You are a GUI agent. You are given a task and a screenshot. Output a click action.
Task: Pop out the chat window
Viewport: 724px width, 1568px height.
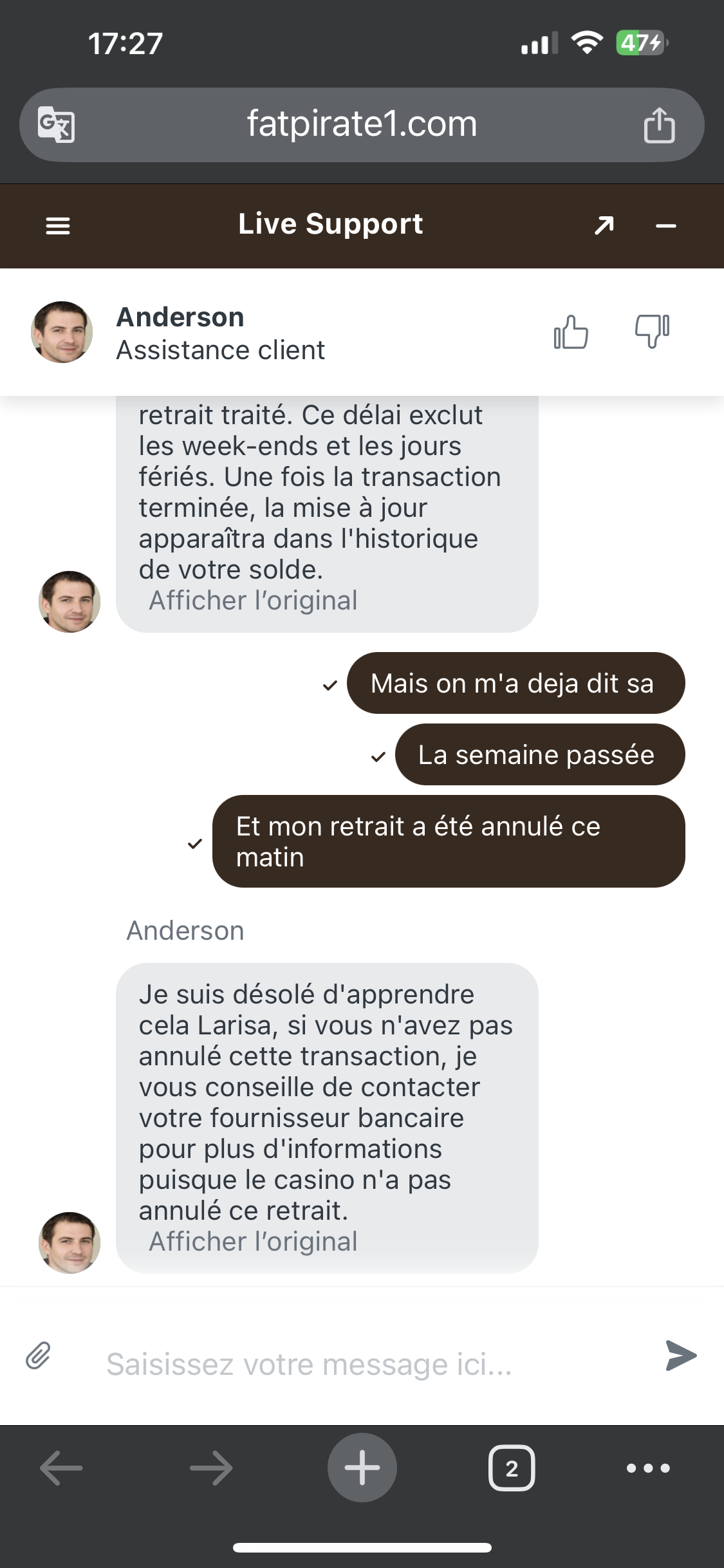(604, 225)
